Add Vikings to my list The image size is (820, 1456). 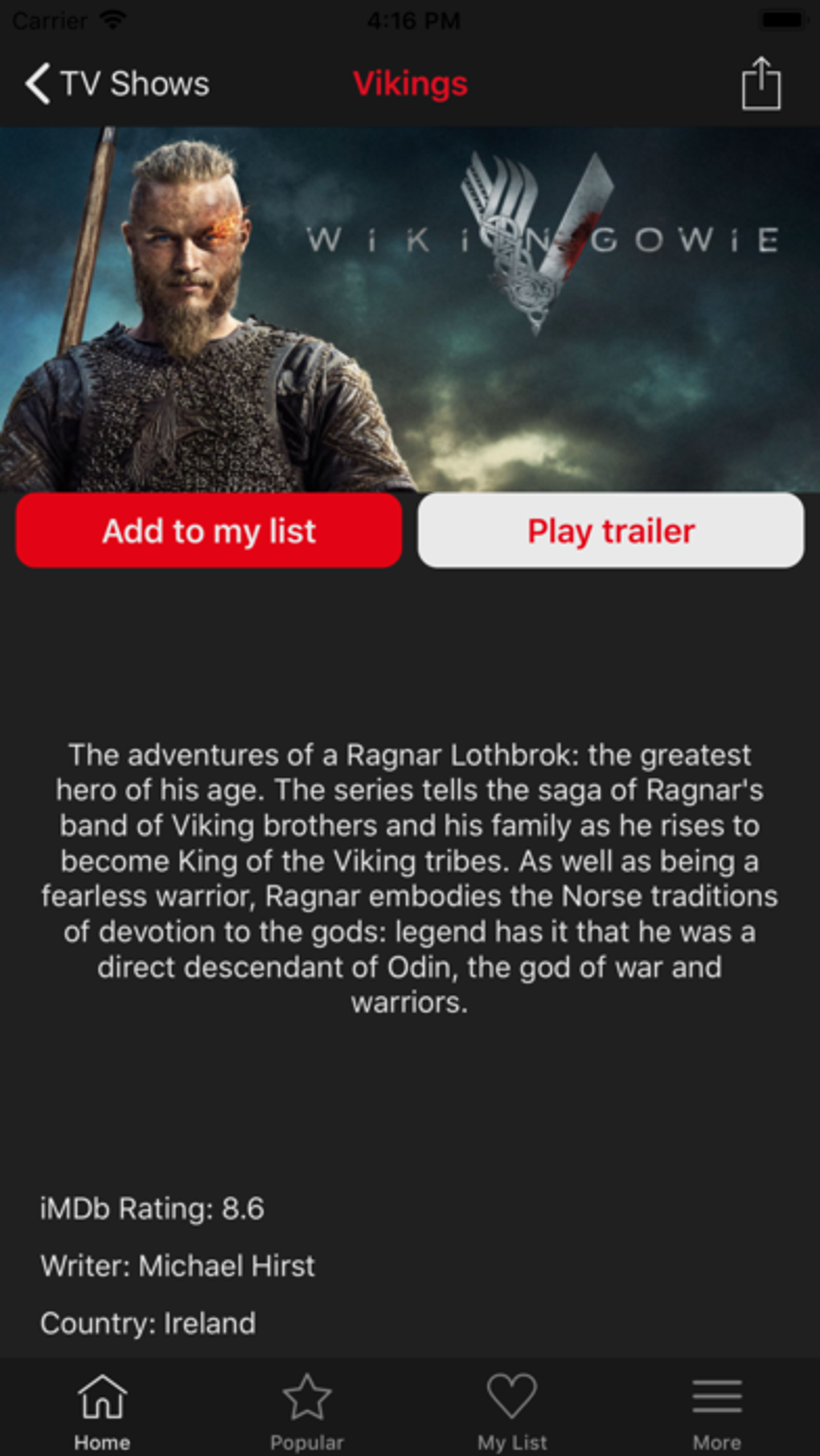[209, 531]
